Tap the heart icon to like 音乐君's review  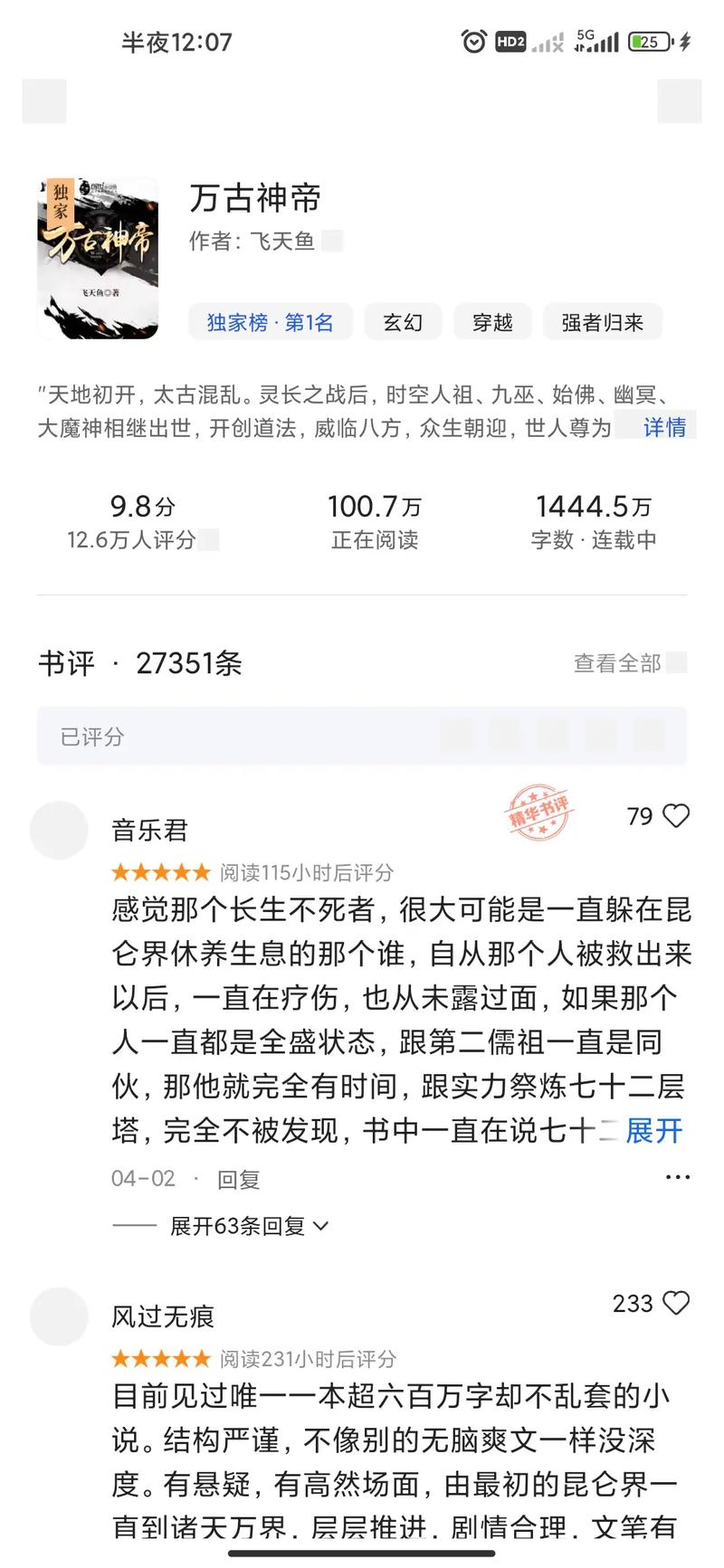click(x=676, y=816)
